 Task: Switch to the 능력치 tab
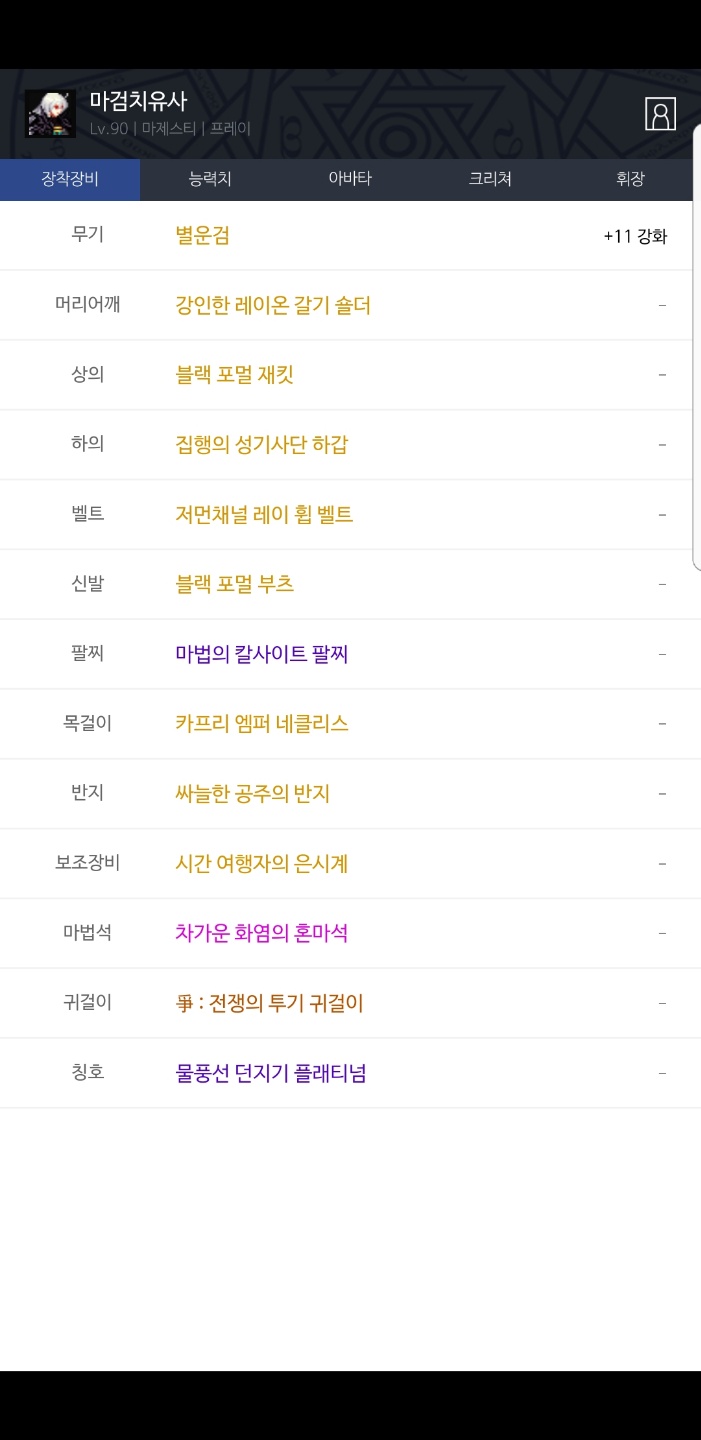[210, 180]
